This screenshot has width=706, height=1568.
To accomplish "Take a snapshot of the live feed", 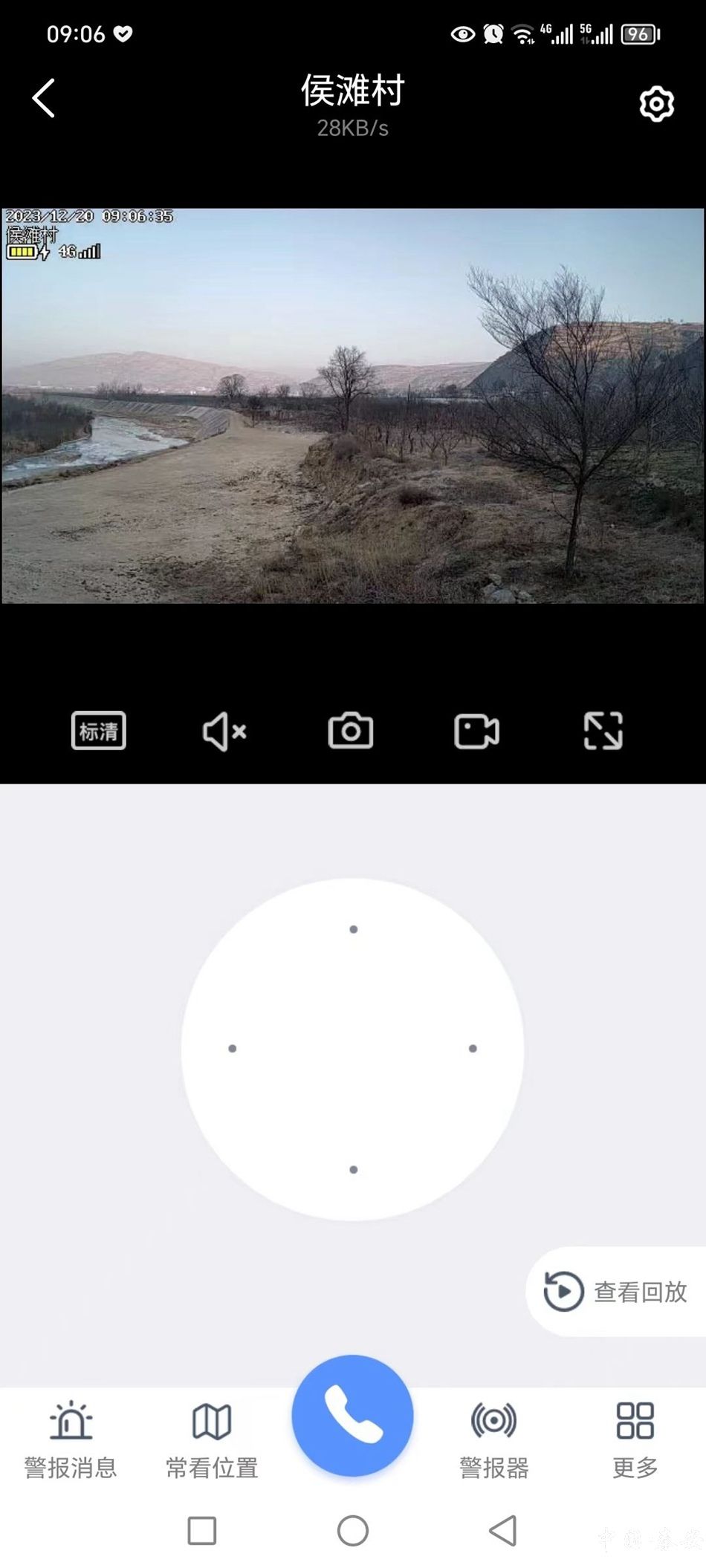I will point(351,731).
